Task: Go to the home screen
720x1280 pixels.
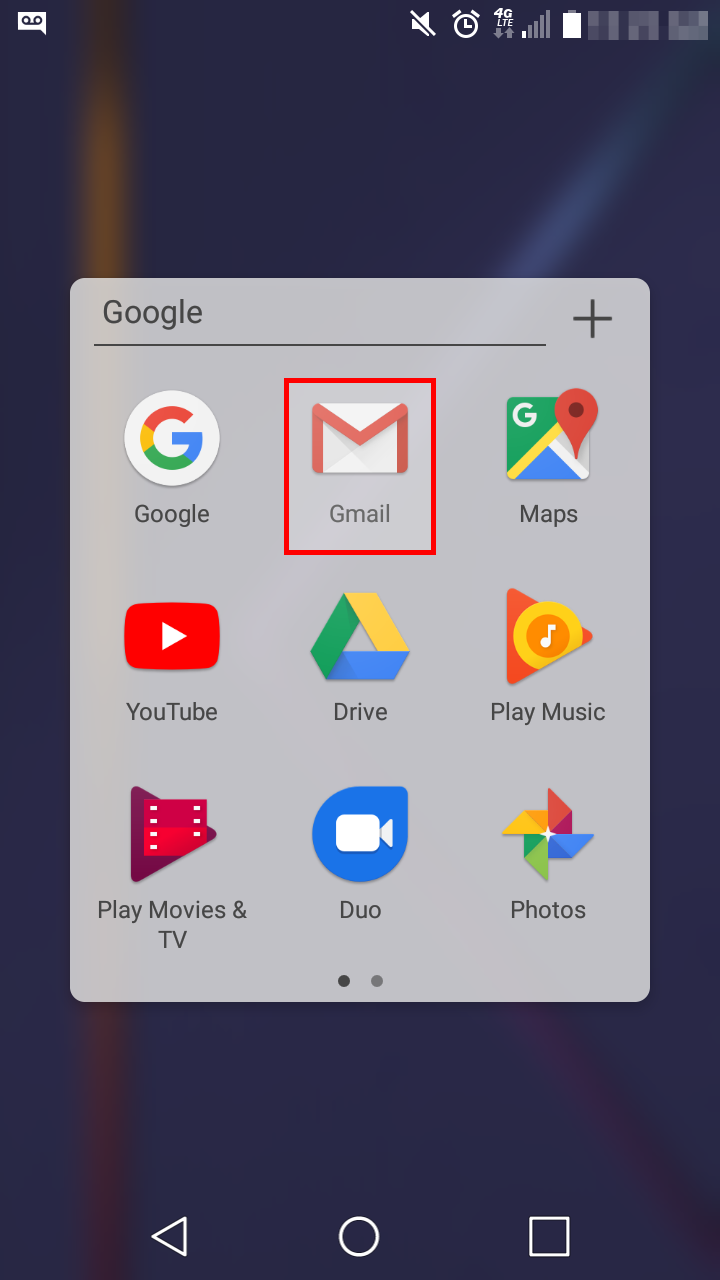Action: (x=359, y=1236)
